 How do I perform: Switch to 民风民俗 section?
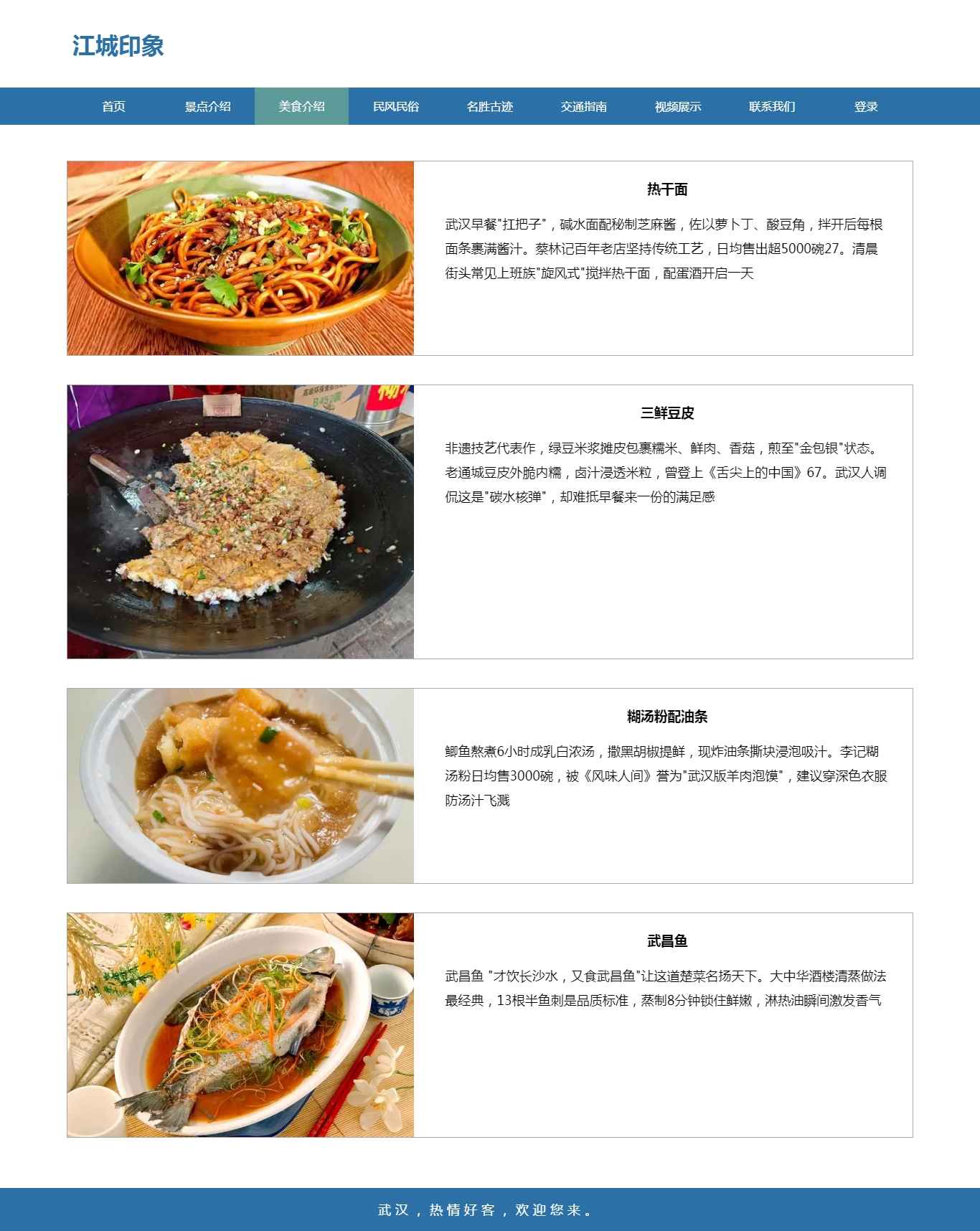tap(395, 106)
